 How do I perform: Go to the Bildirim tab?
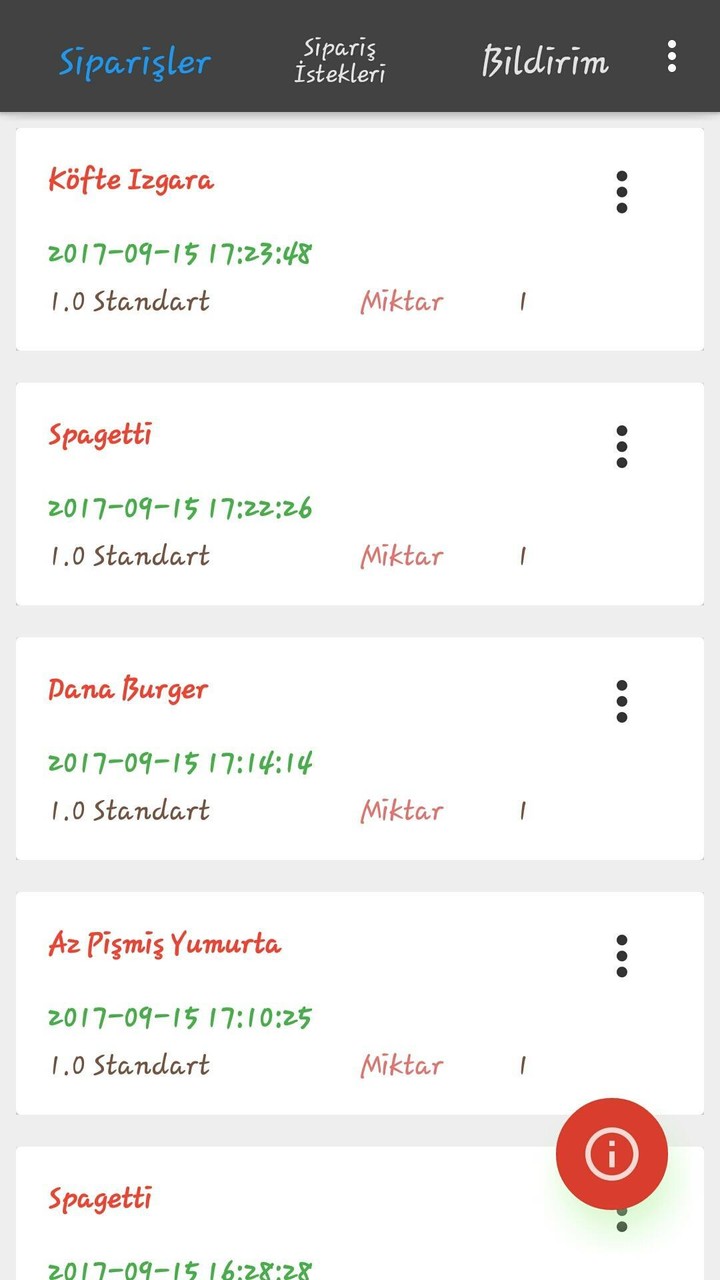tap(545, 61)
